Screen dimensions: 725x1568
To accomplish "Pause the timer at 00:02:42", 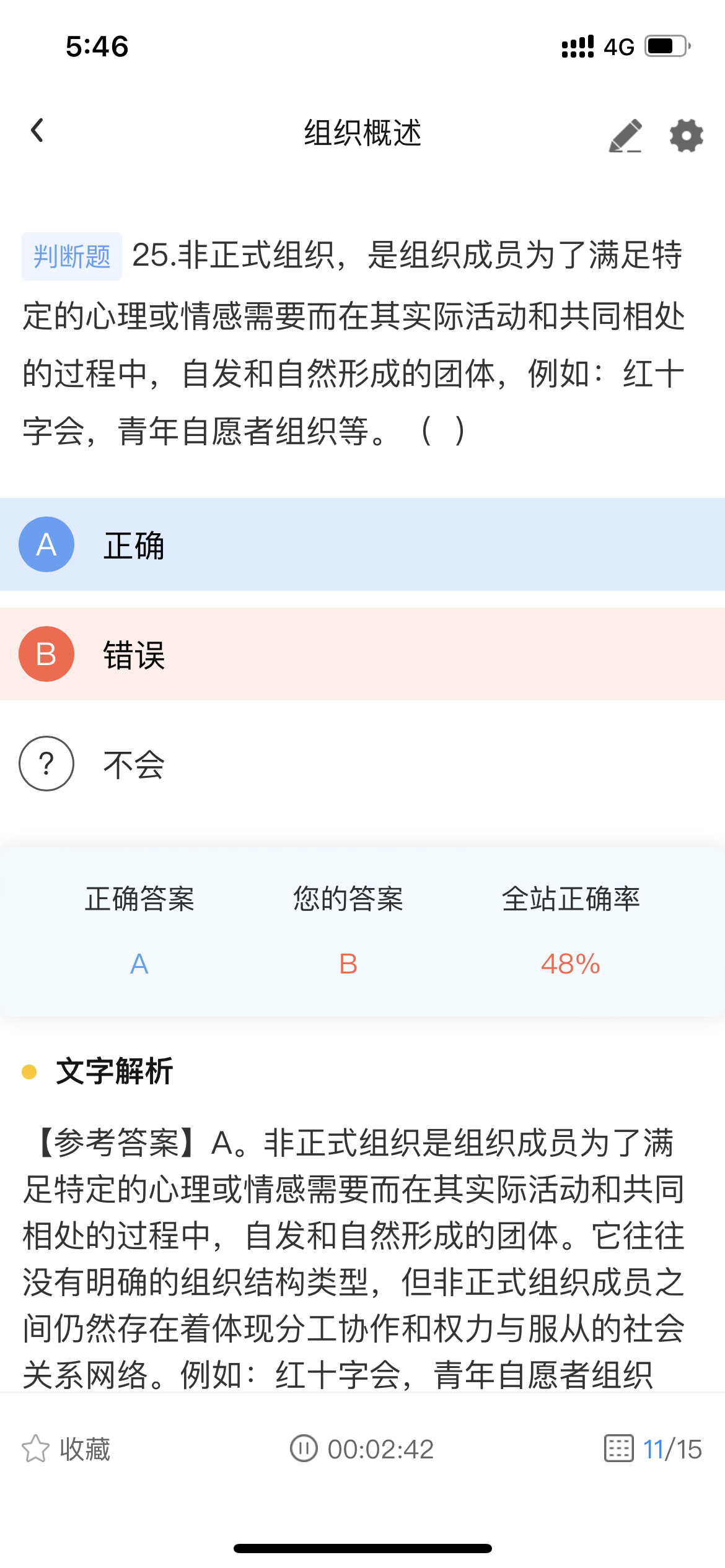I will 362,1449.
